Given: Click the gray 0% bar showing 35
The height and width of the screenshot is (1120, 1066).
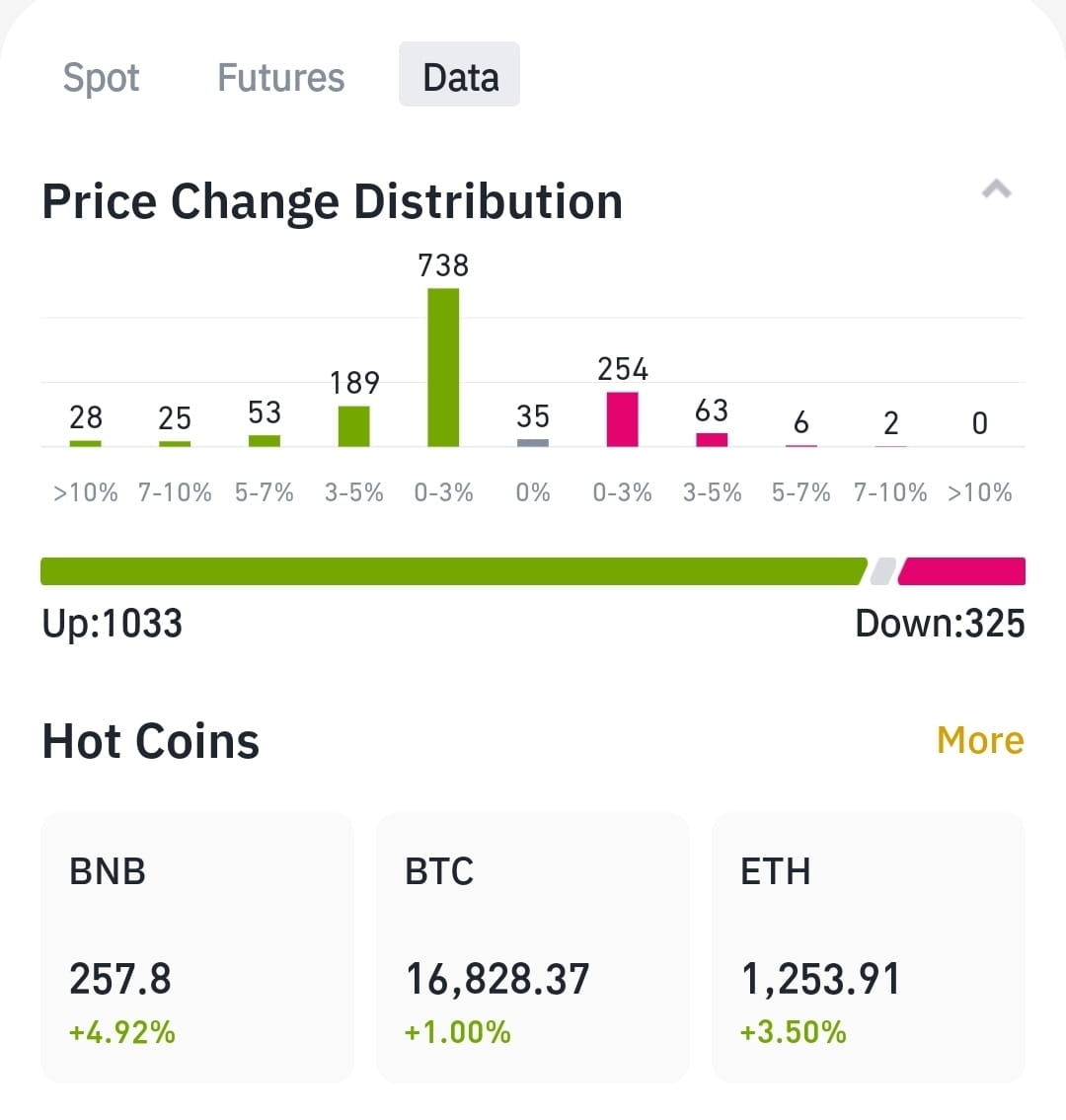Looking at the screenshot, I should [x=532, y=444].
